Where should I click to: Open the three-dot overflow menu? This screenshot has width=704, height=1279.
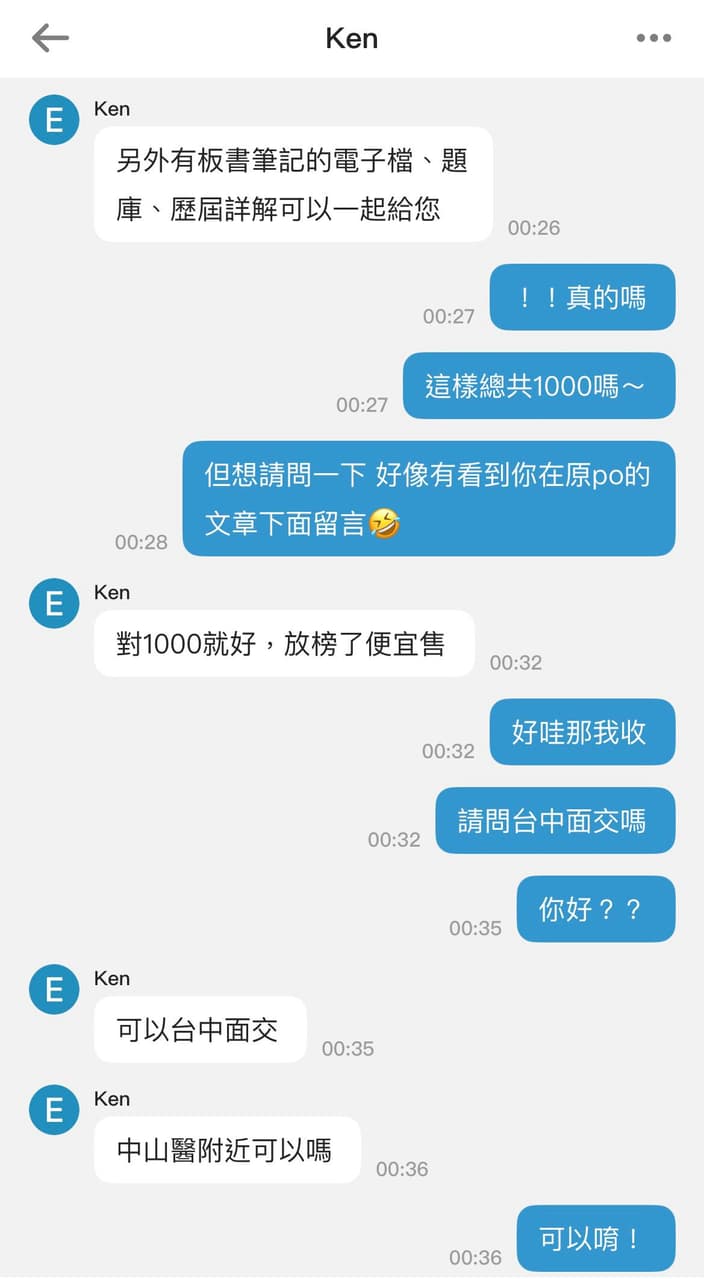(x=654, y=38)
